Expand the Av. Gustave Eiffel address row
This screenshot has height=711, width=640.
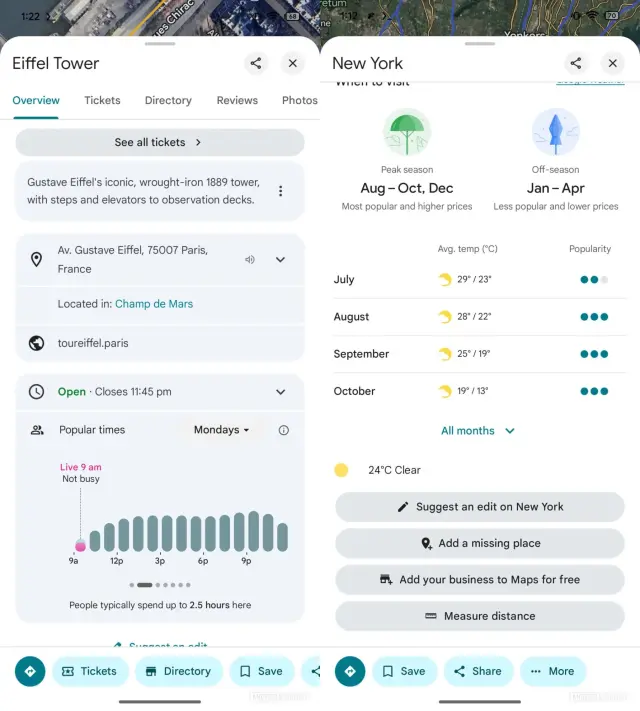[280, 259]
